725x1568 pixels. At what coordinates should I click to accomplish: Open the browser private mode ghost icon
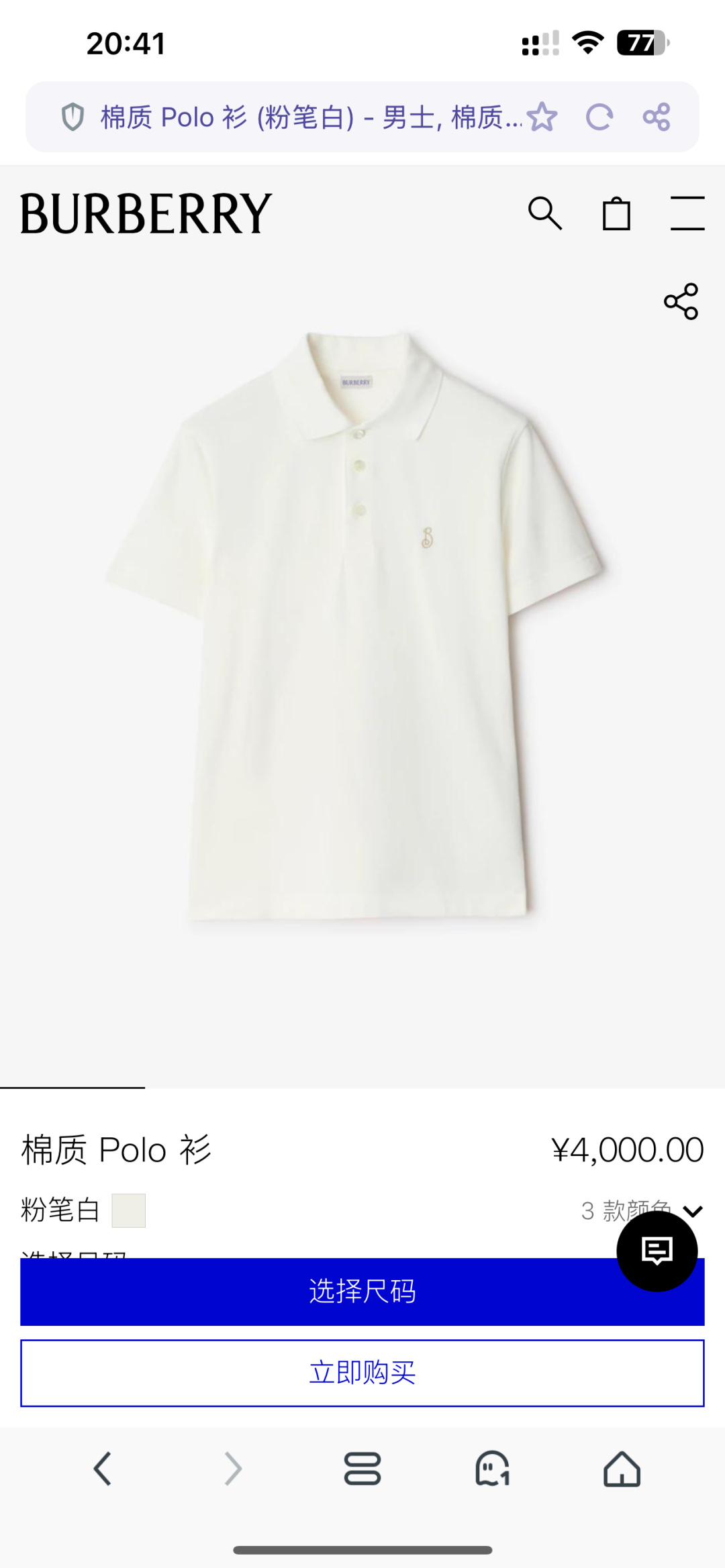coord(492,1469)
